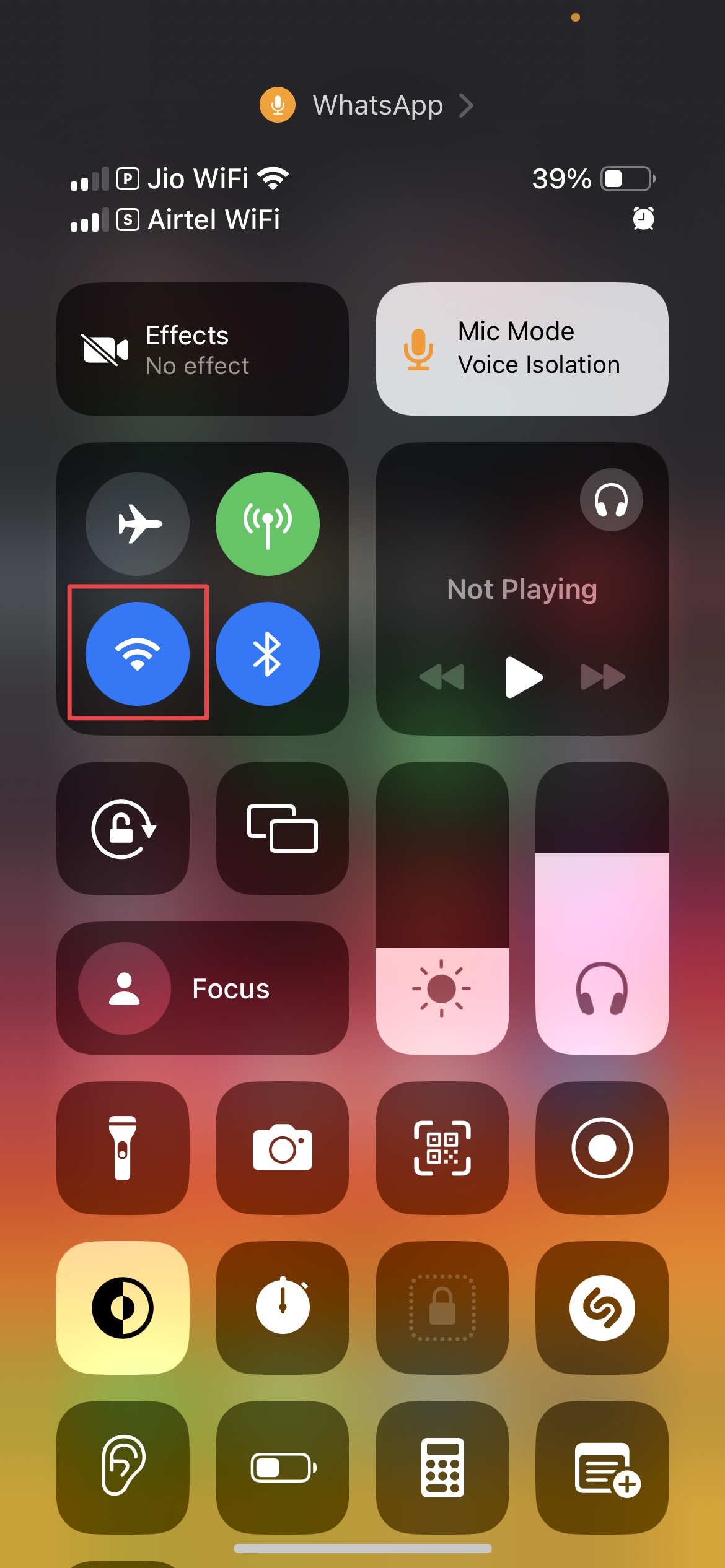
Task: Open the Calculator
Action: click(x=442, y=1468)
